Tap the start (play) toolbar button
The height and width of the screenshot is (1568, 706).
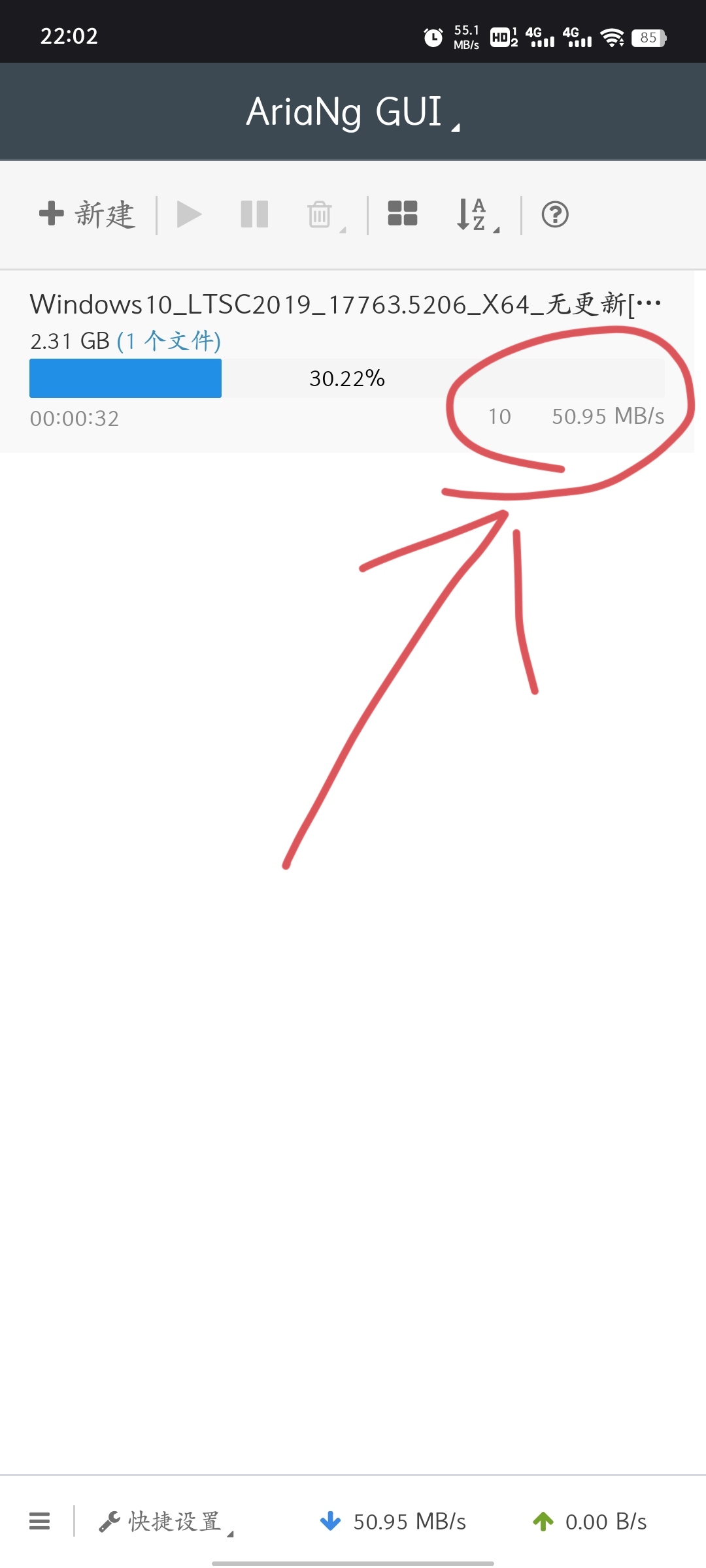(189, 214)
